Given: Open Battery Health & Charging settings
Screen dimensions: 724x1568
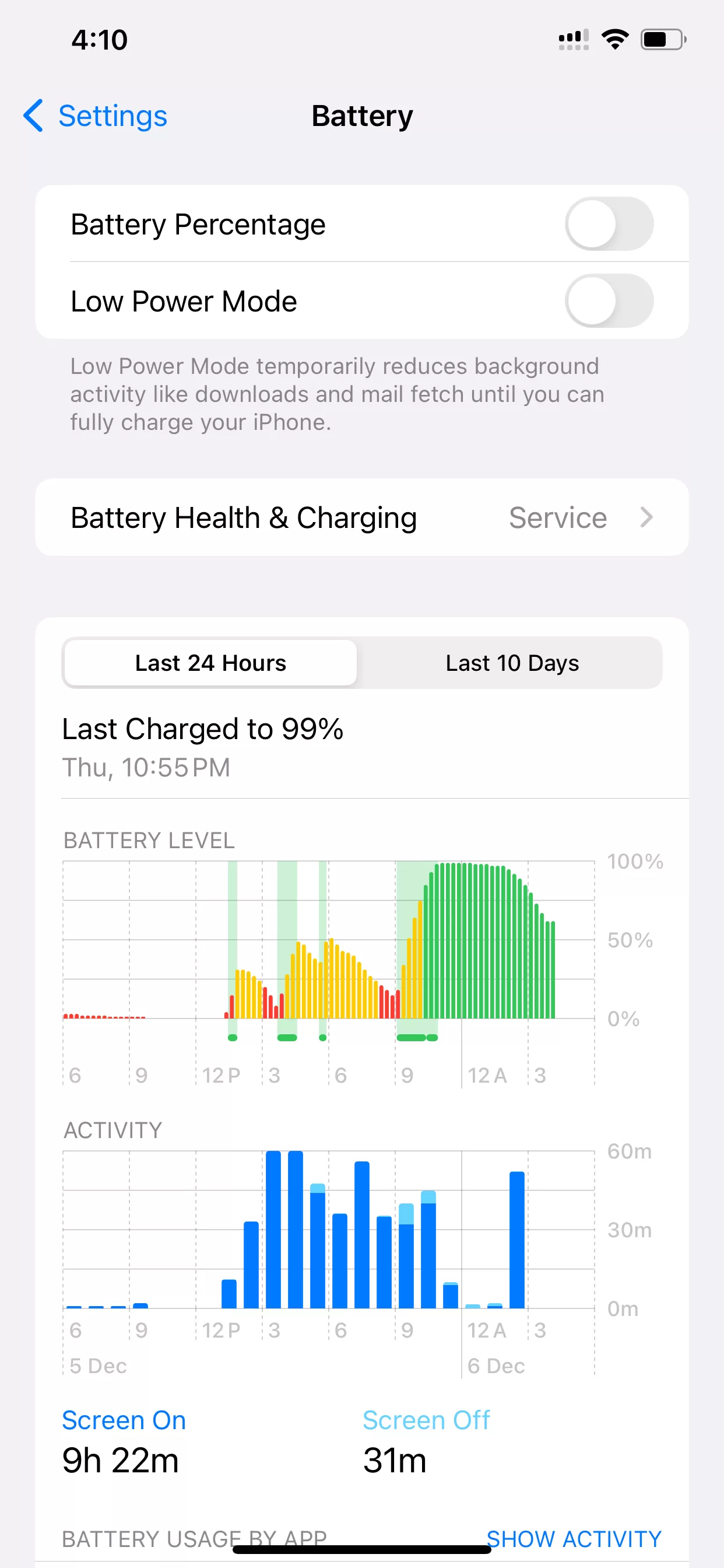Looking at the screenshot, I should (243, 517).
